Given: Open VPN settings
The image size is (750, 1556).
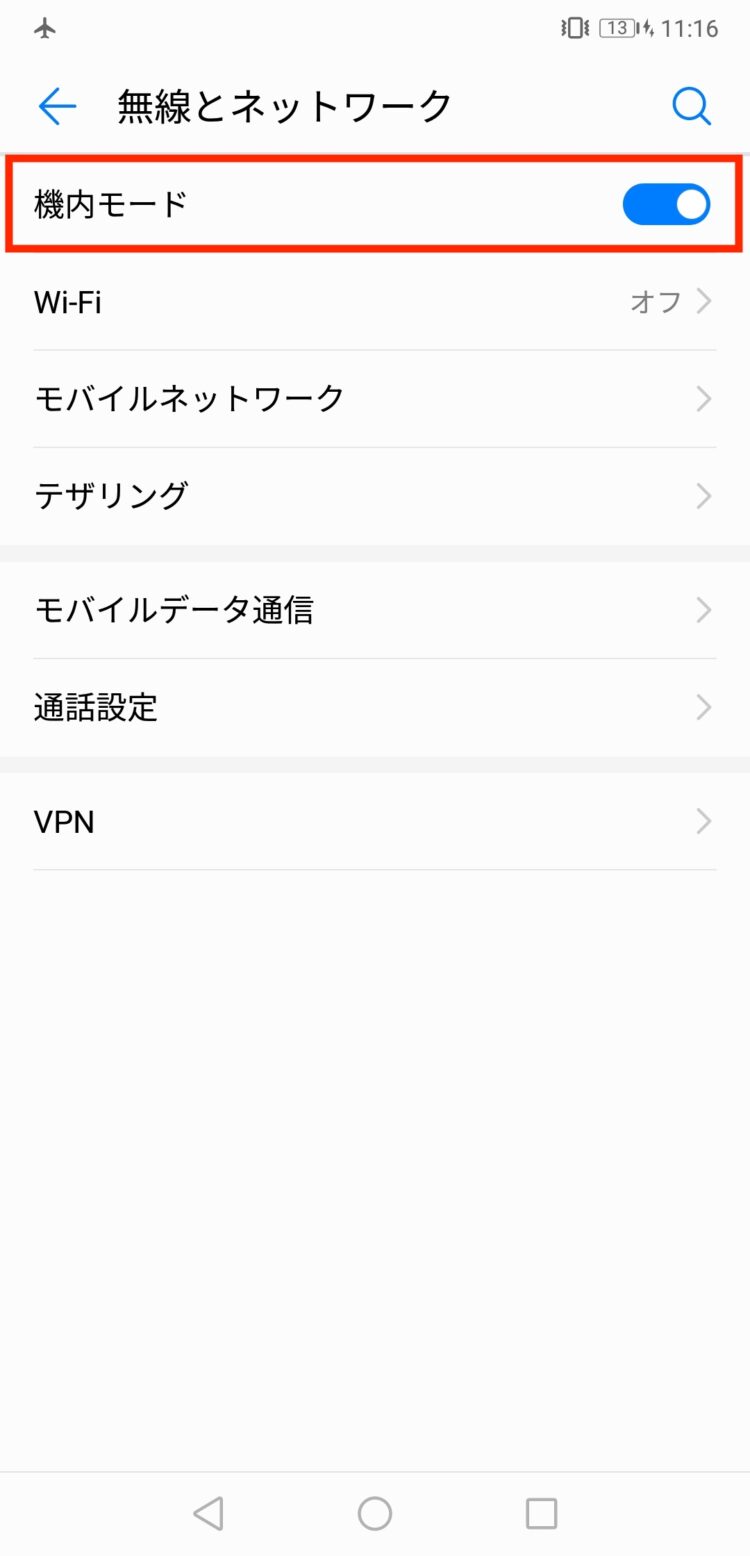Looking at the screenshot, I should coord(374,822).
